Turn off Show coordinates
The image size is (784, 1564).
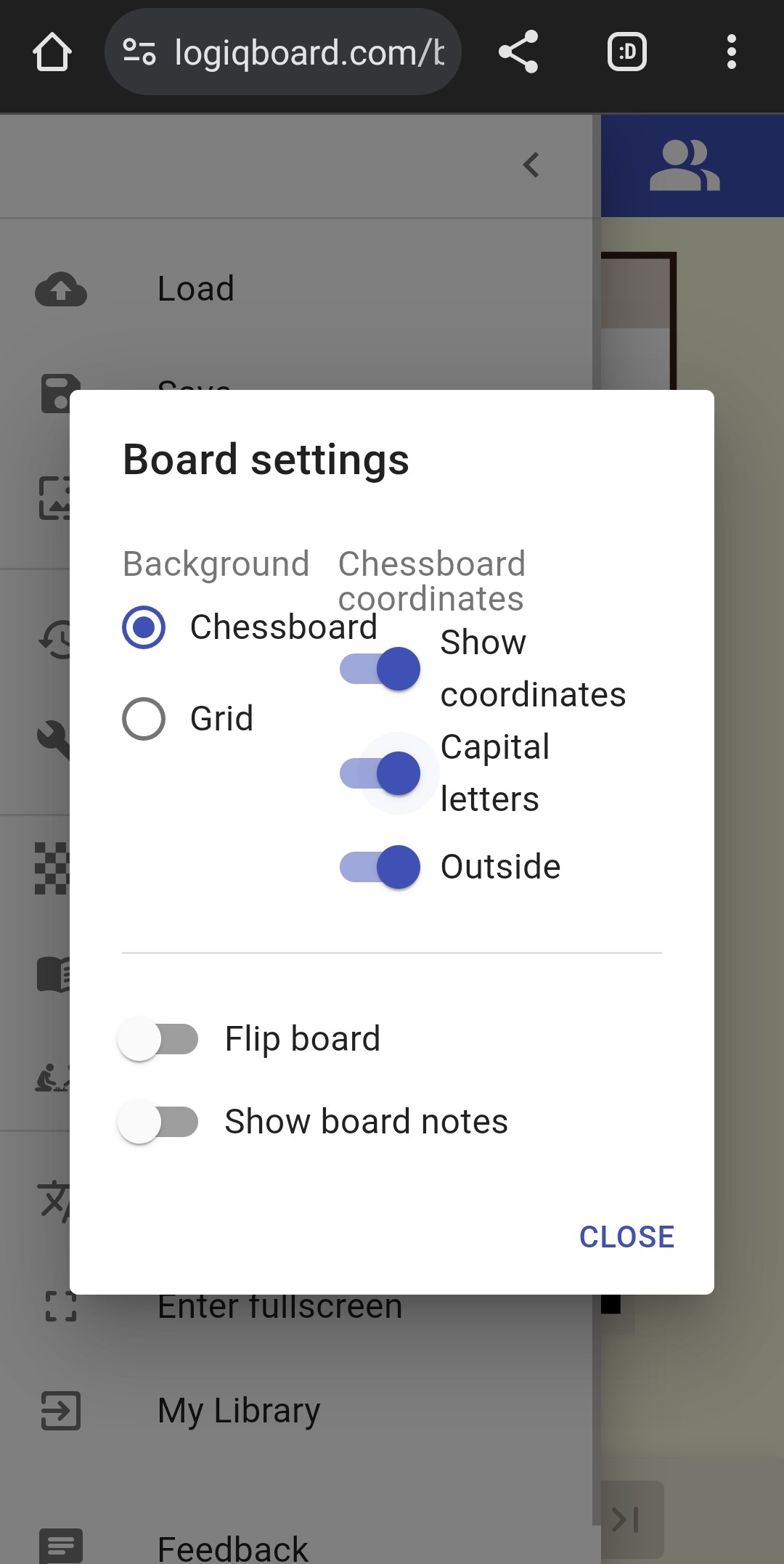point(380,669)
